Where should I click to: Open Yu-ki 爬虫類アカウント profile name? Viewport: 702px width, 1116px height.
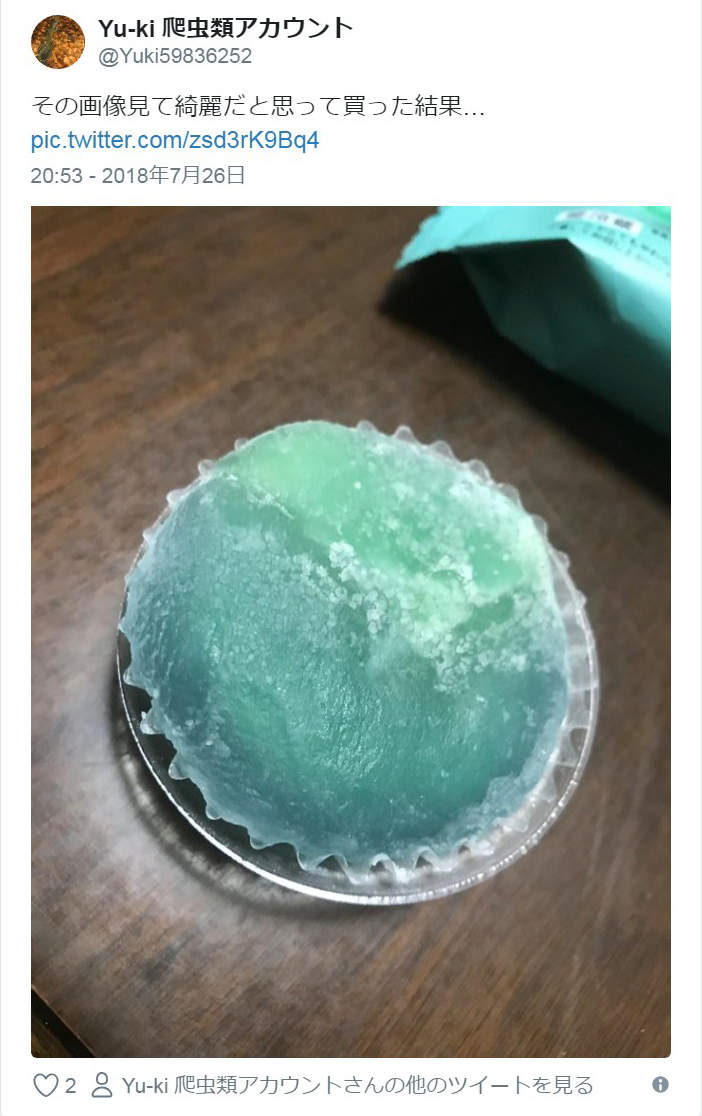pyautogui.click(x=225, y=28)
